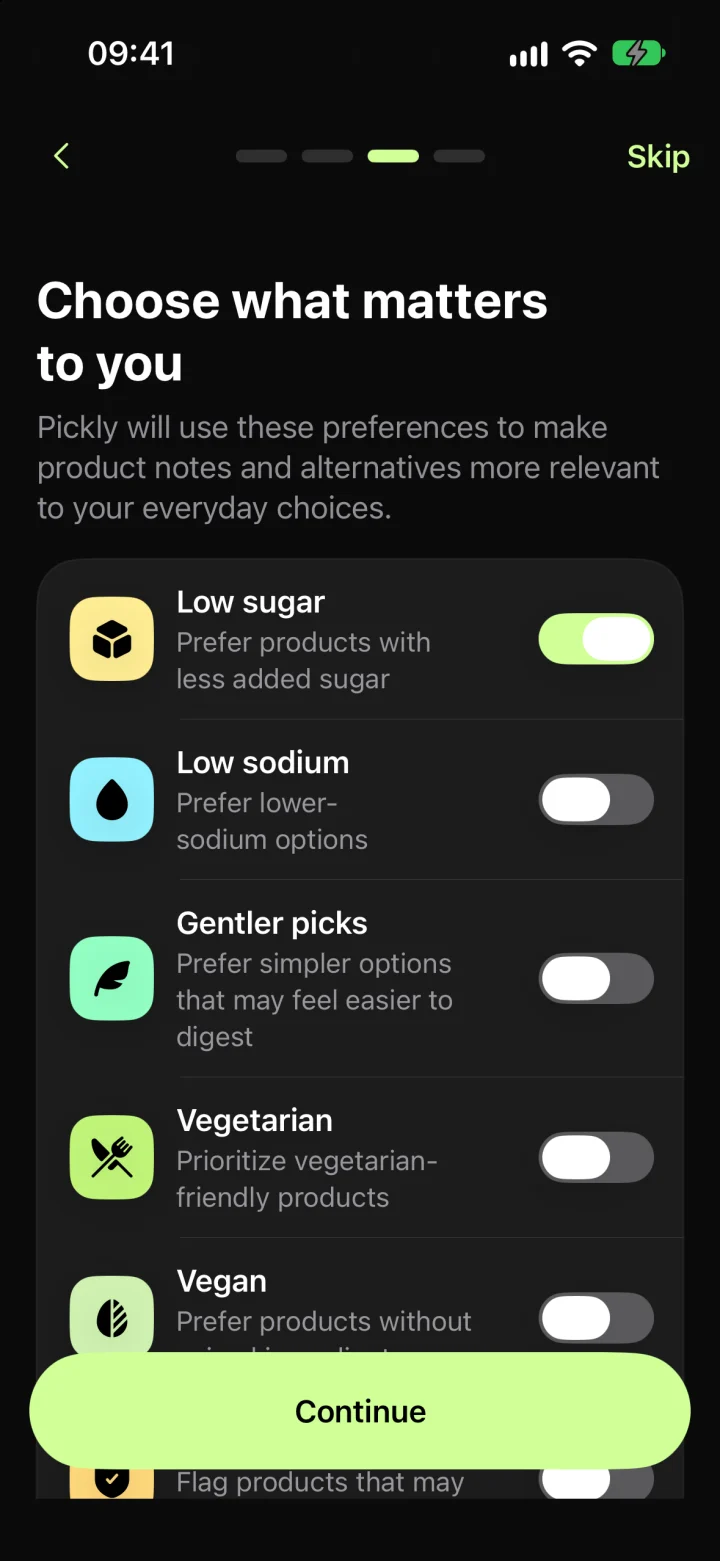Toggle on Gentler picks
Viewport: 720px width, 1561px height.
pos(596,978)
